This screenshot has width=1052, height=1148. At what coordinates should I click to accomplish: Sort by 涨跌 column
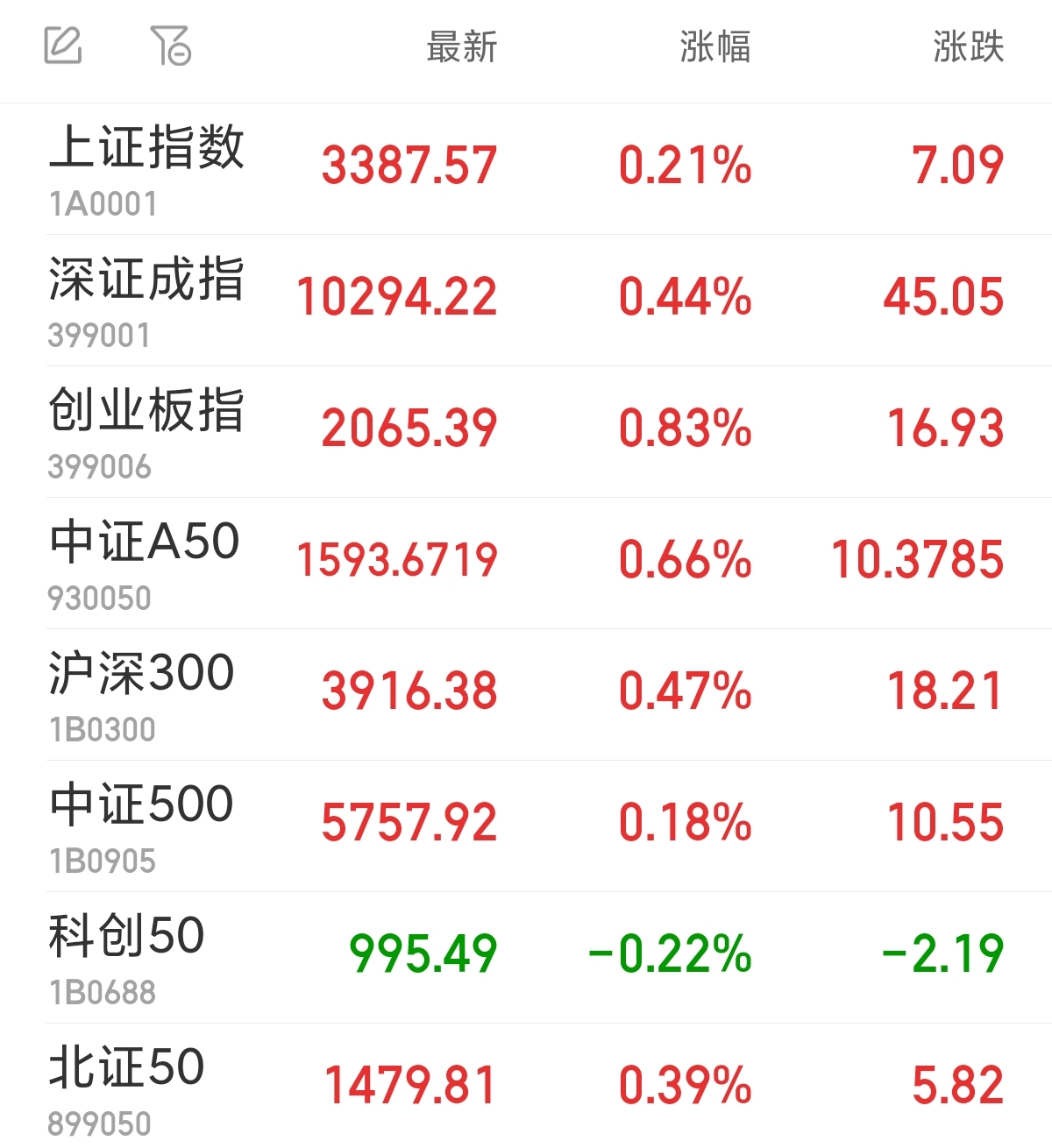click(x=968, y=47)
